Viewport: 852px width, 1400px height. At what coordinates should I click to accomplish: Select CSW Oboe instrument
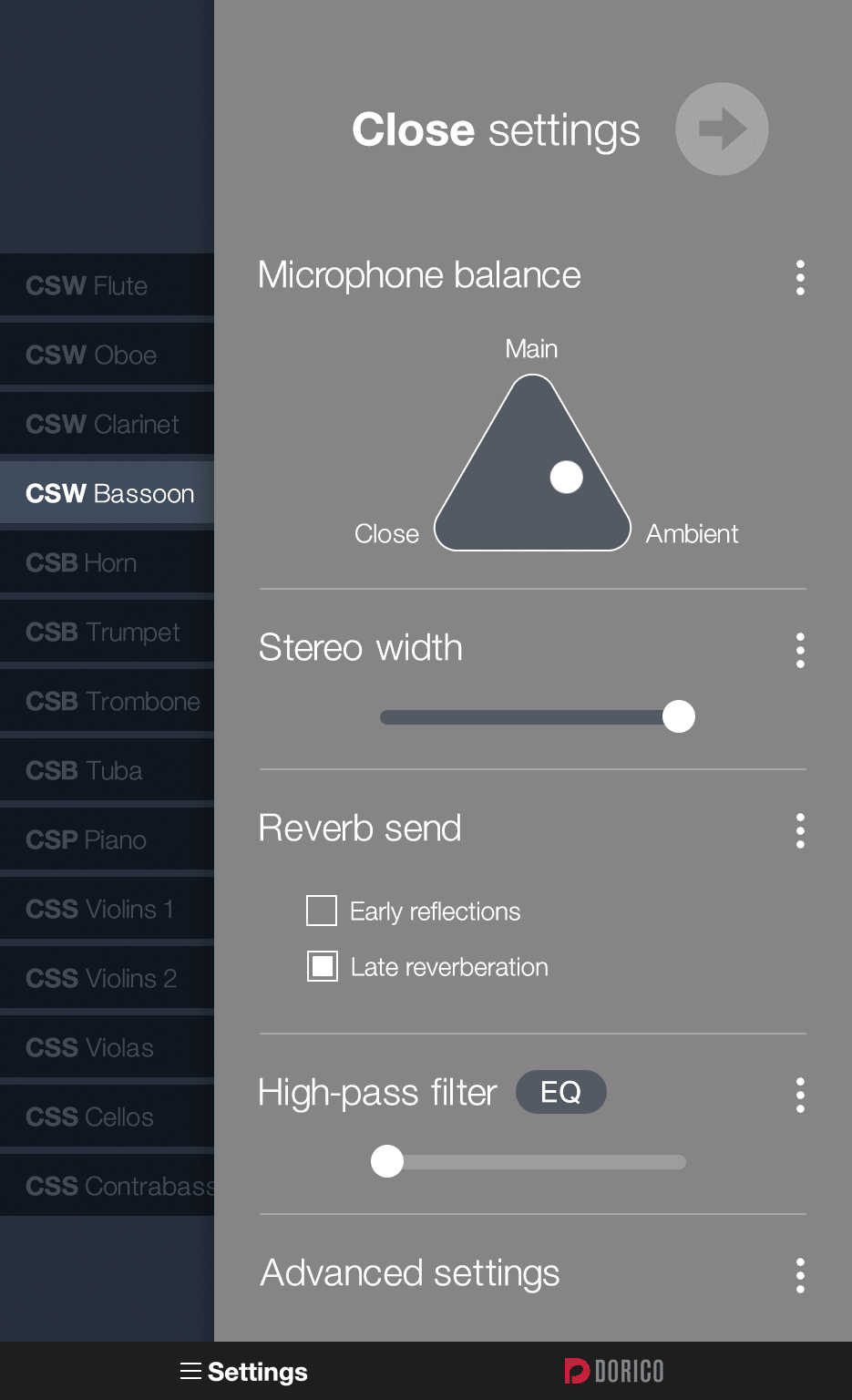(x=107, y=355)
